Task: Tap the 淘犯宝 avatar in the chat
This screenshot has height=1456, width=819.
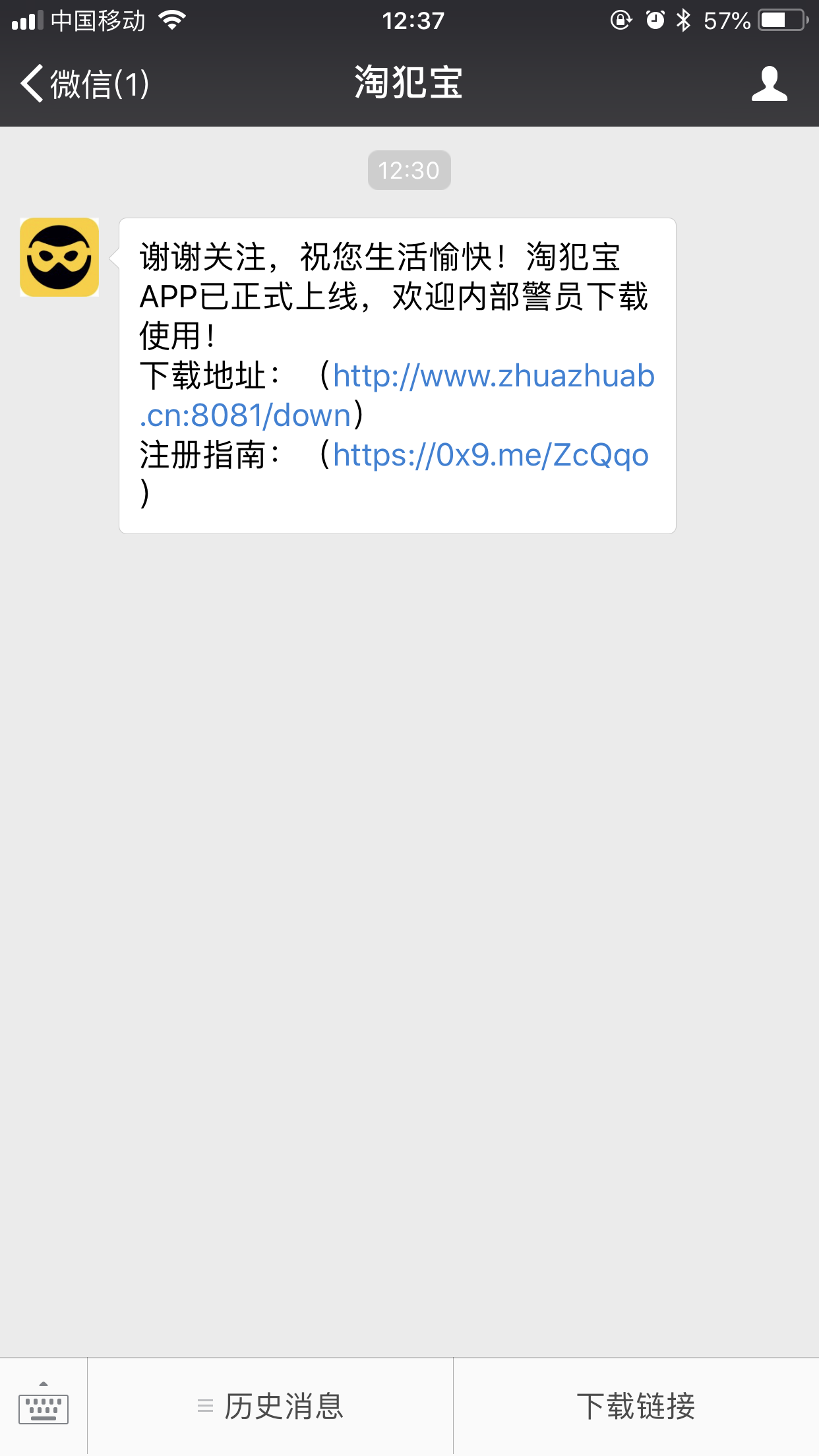Action: (x=59, y=257)
